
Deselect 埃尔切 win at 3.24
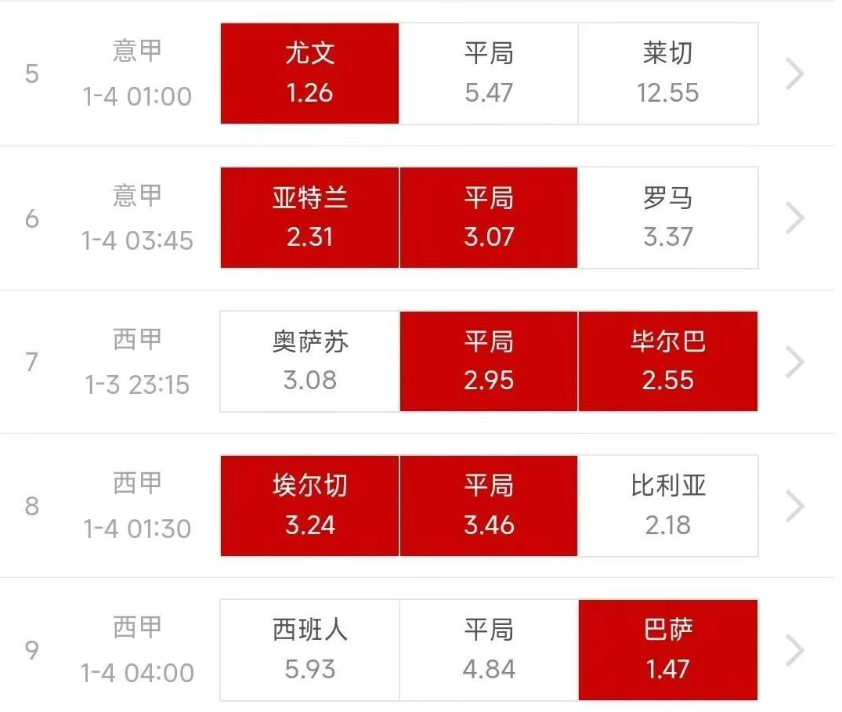click(x=310, y=506)
